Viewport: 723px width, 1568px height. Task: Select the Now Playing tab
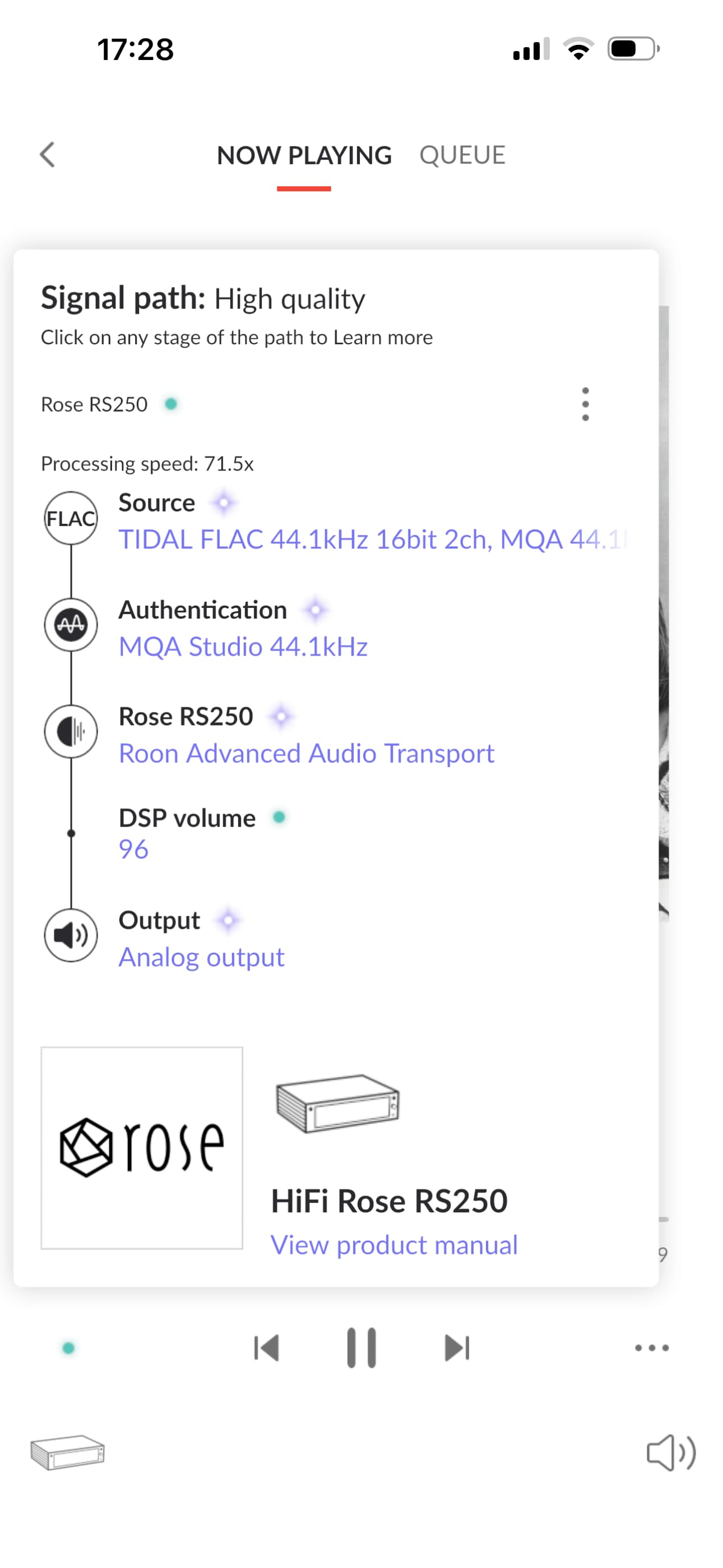click(x=304, y=155)
